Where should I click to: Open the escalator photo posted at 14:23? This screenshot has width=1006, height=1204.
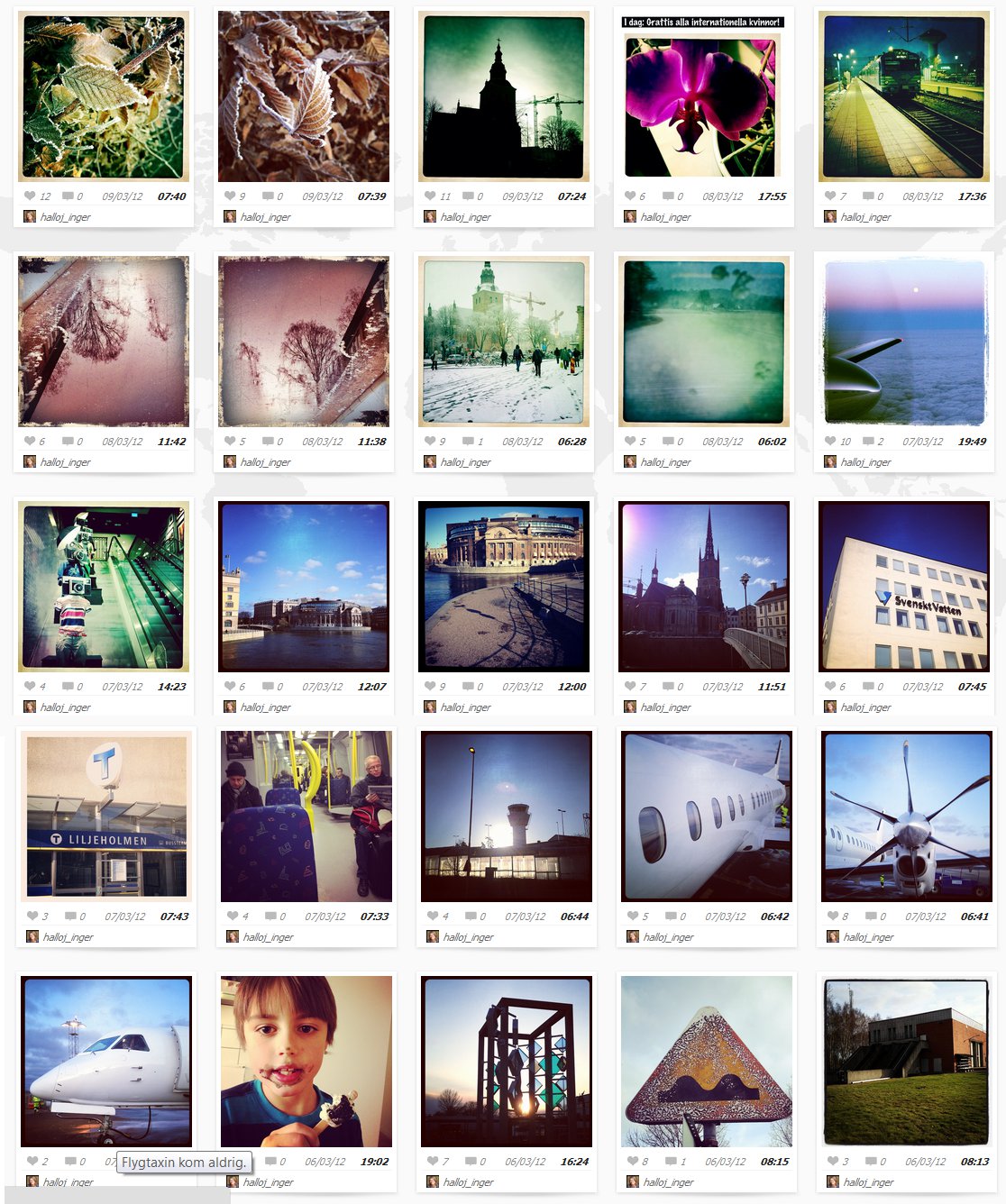point(103,587)
